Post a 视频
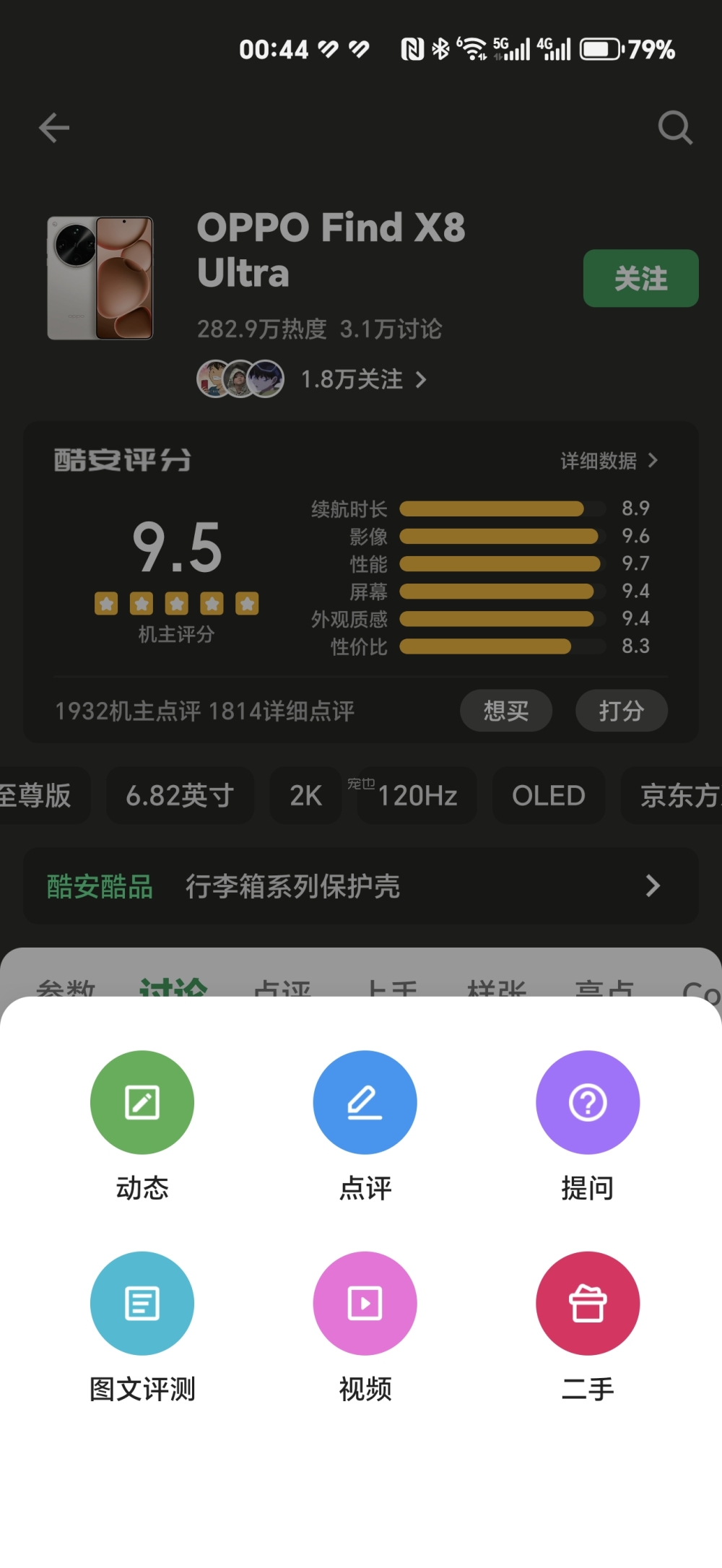The height and width of the screenshot is (1568, 722). pyautogui.click(x=365, y=1304)
